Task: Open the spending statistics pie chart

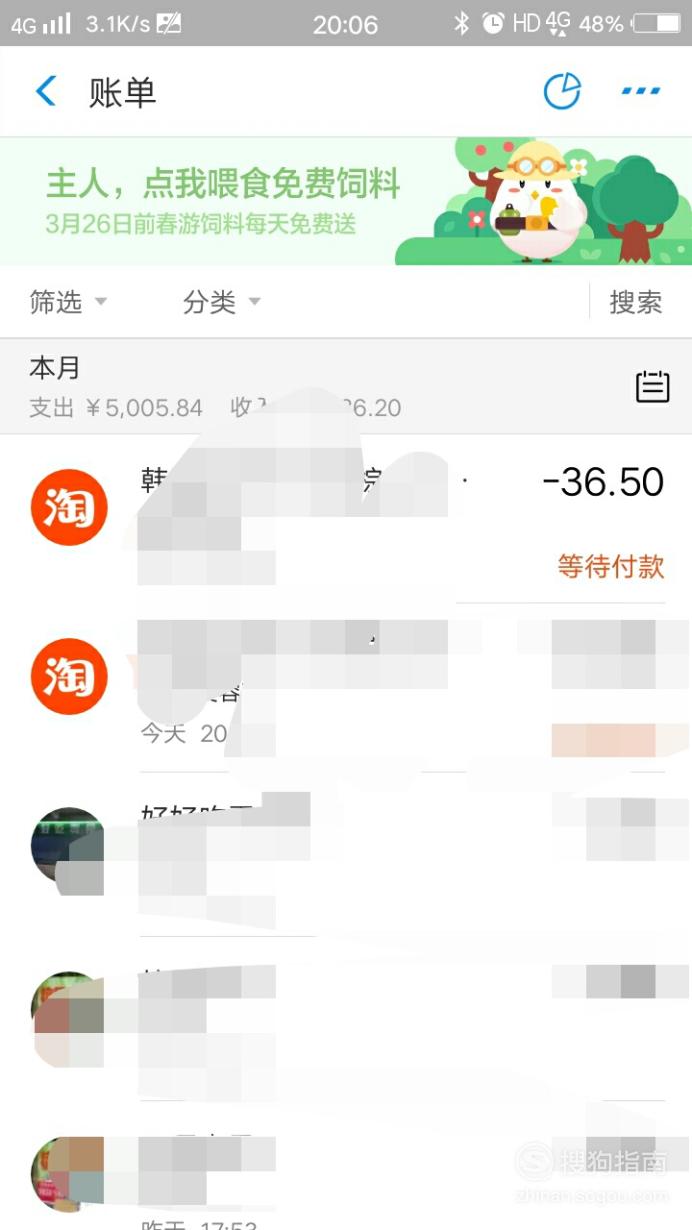Action: [562, 91]
